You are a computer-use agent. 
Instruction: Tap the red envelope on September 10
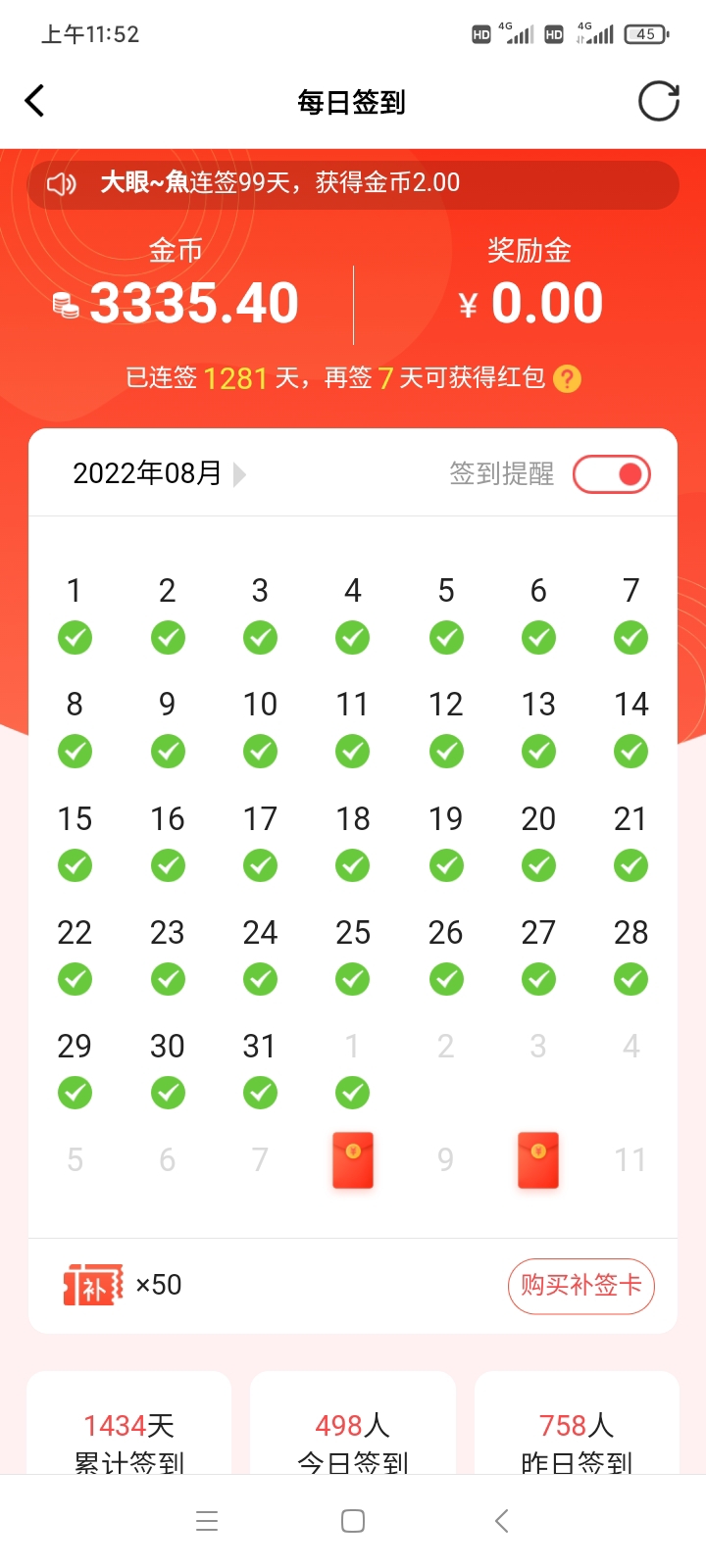[x=537, y=1160]
